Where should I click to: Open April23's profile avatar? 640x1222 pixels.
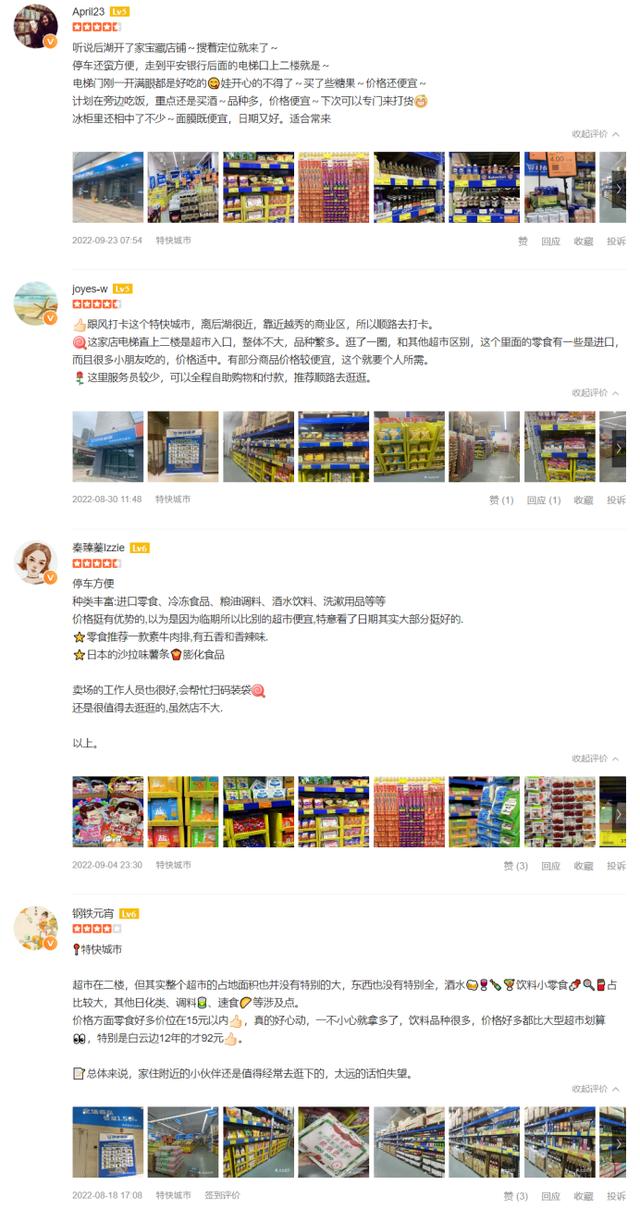coord(35,25)
